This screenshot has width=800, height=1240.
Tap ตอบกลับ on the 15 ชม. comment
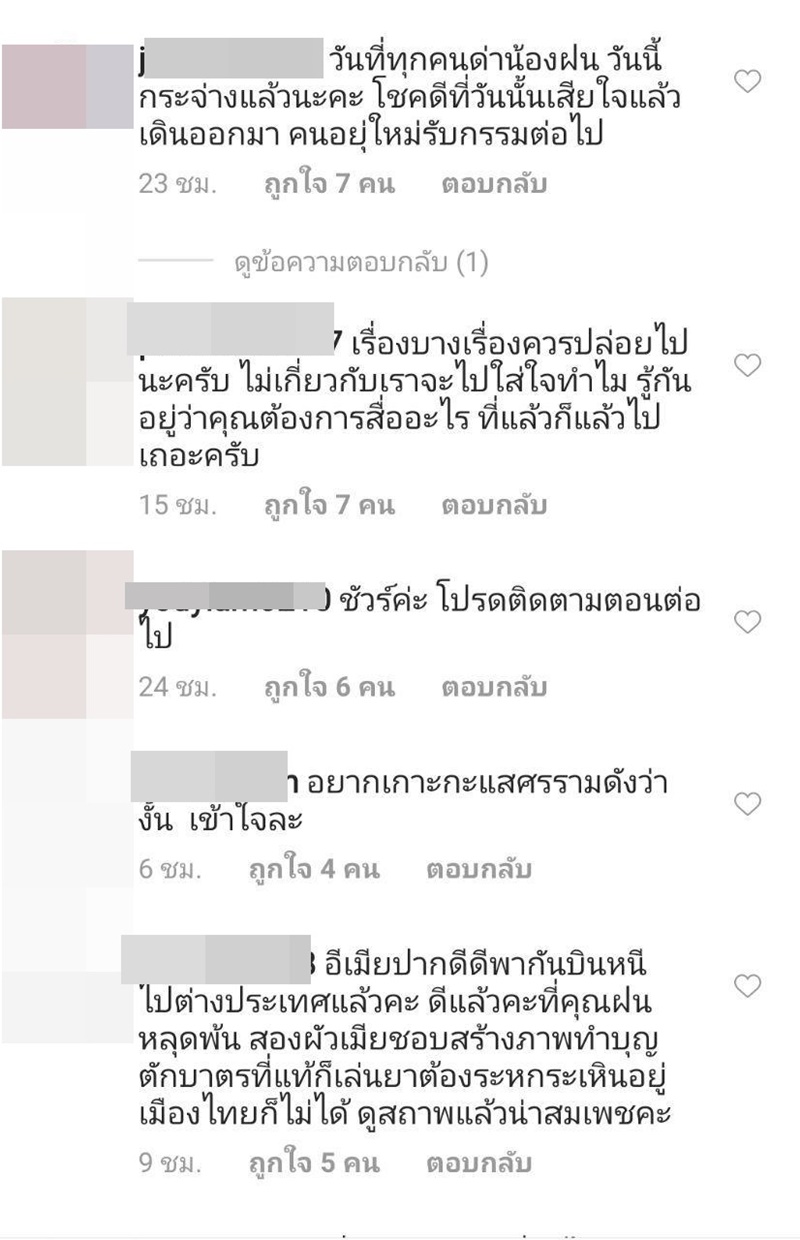click(x=493, y=506)
